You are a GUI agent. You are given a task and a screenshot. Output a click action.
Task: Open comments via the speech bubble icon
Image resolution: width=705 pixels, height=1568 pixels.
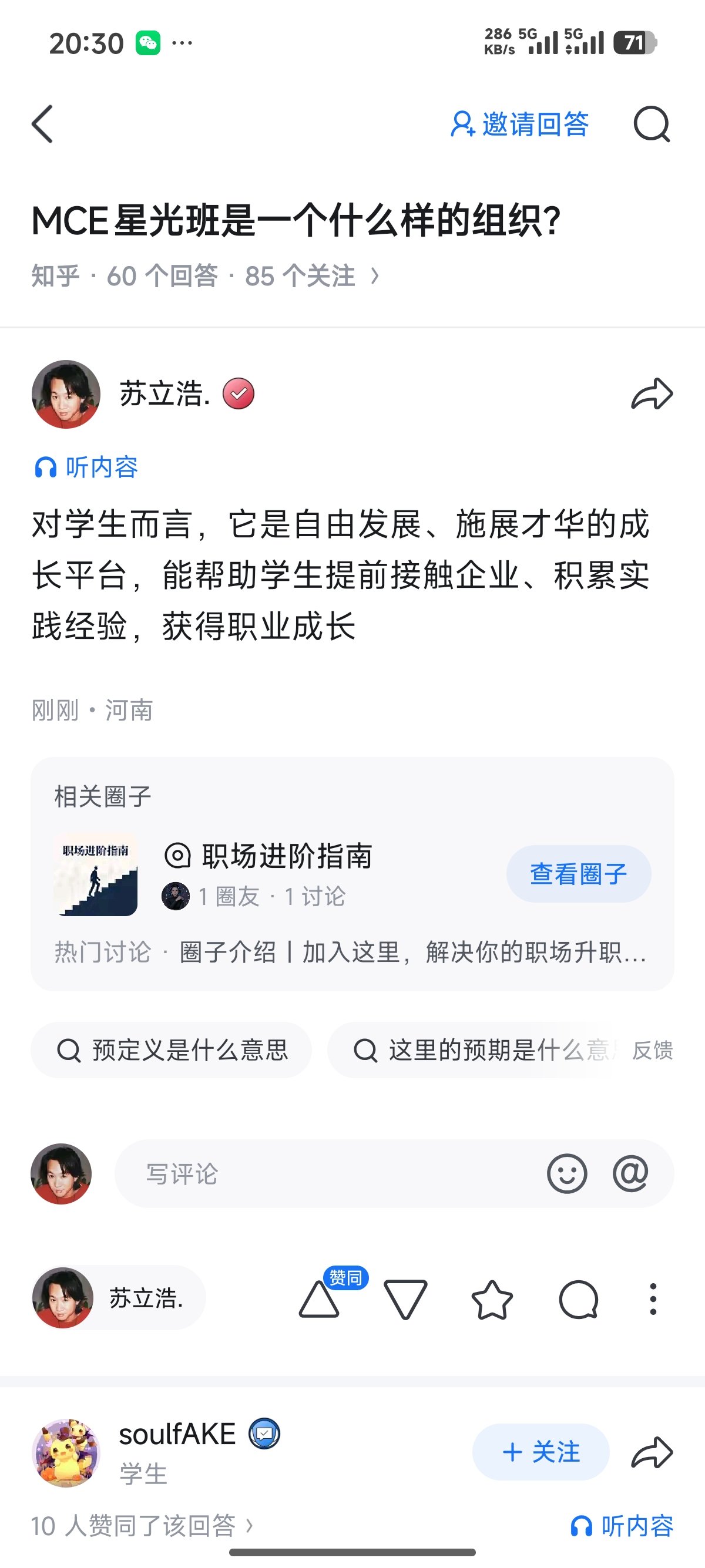click(x=578, y=1300)
